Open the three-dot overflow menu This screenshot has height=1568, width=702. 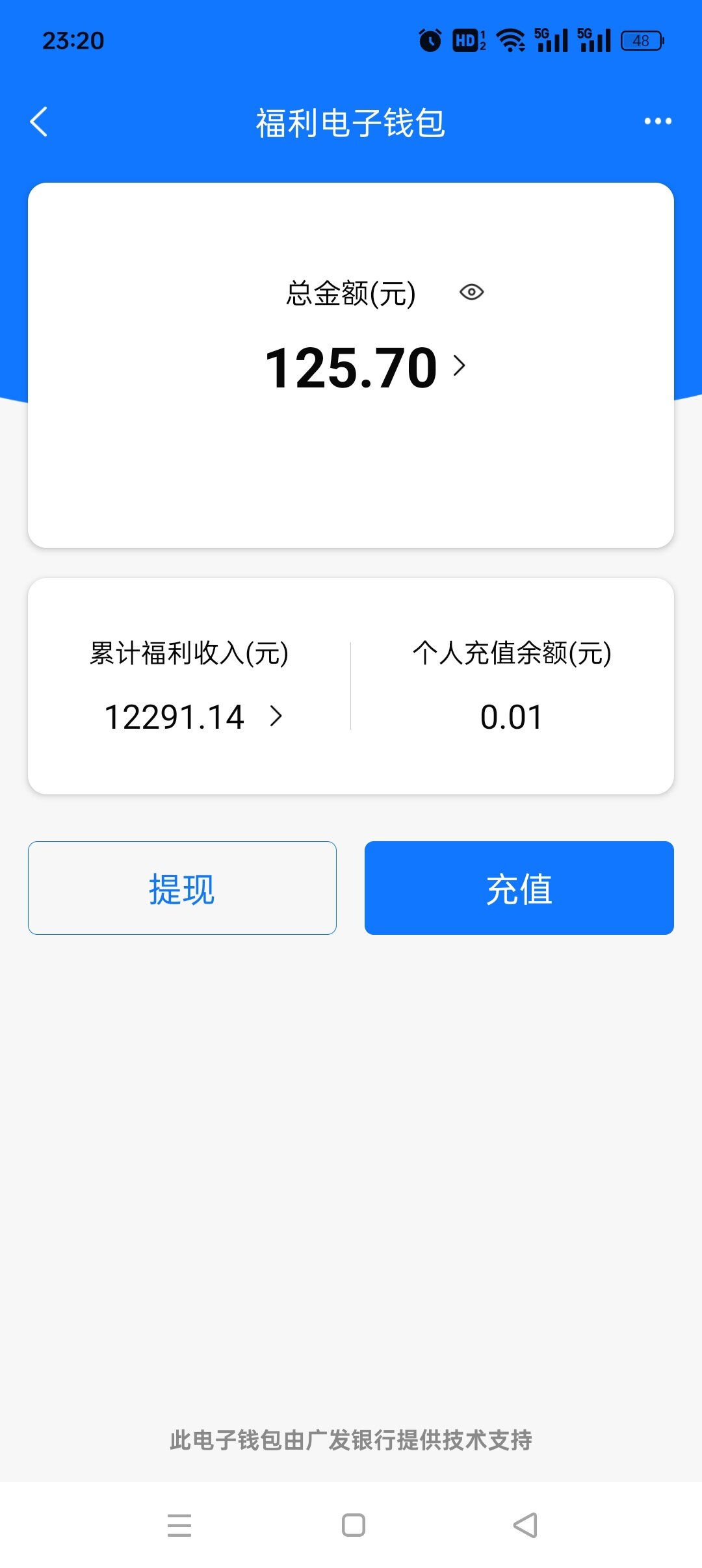coord(657,122)
